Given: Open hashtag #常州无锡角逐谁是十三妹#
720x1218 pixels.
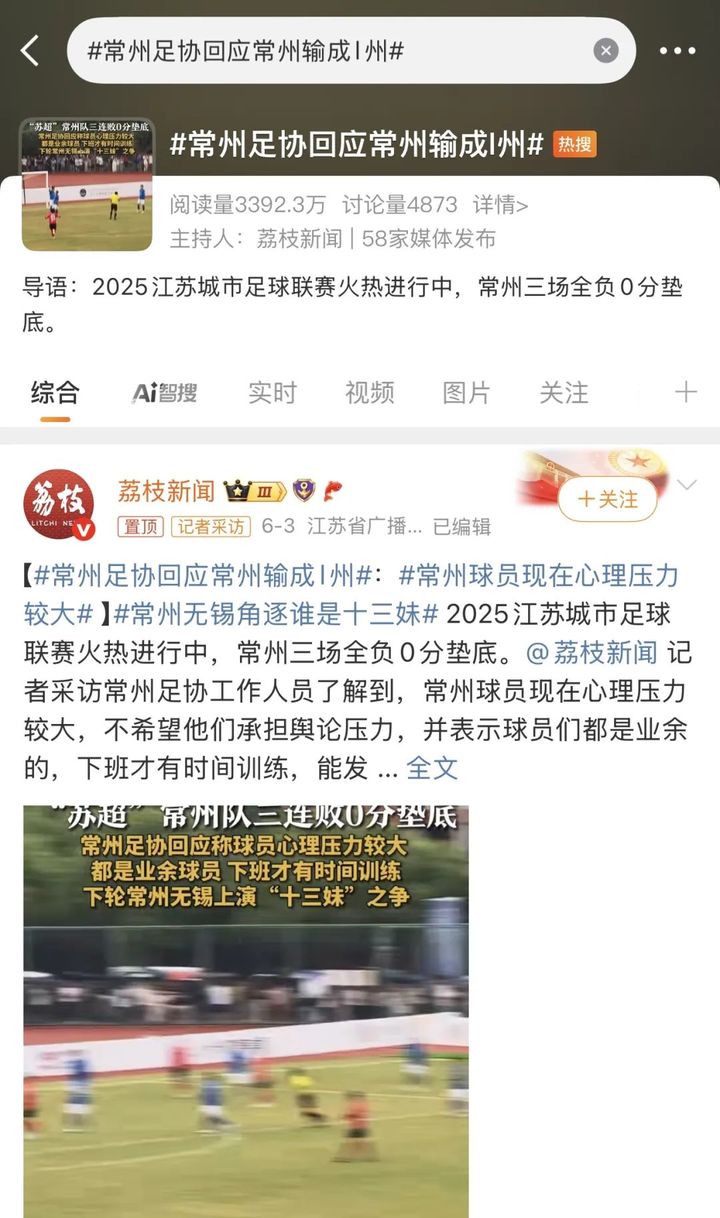Looking at the screenshot, I should (276, 614).
